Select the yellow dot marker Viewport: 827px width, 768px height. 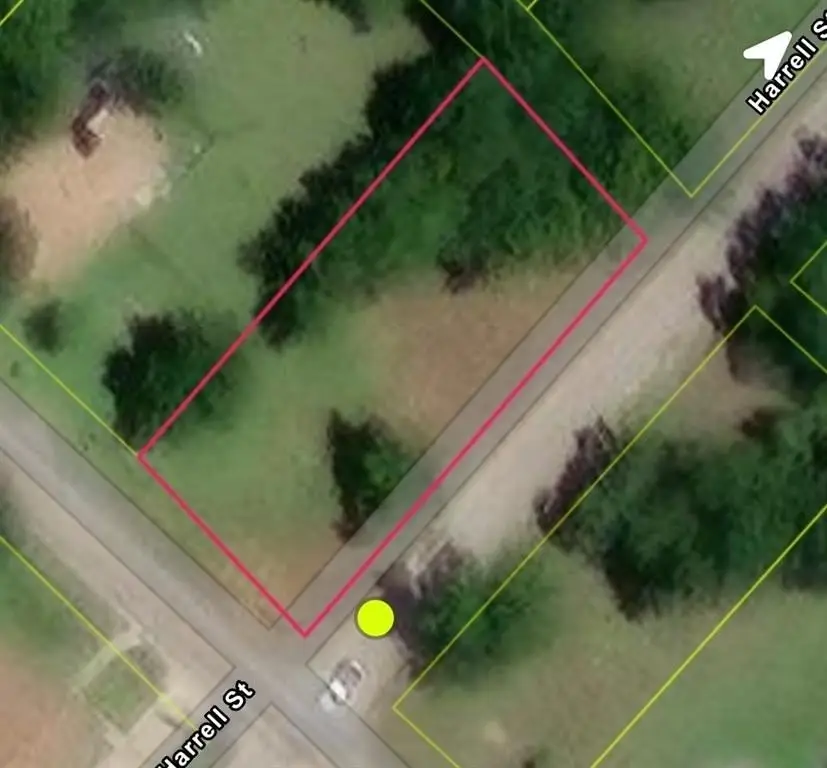point(375,618)
